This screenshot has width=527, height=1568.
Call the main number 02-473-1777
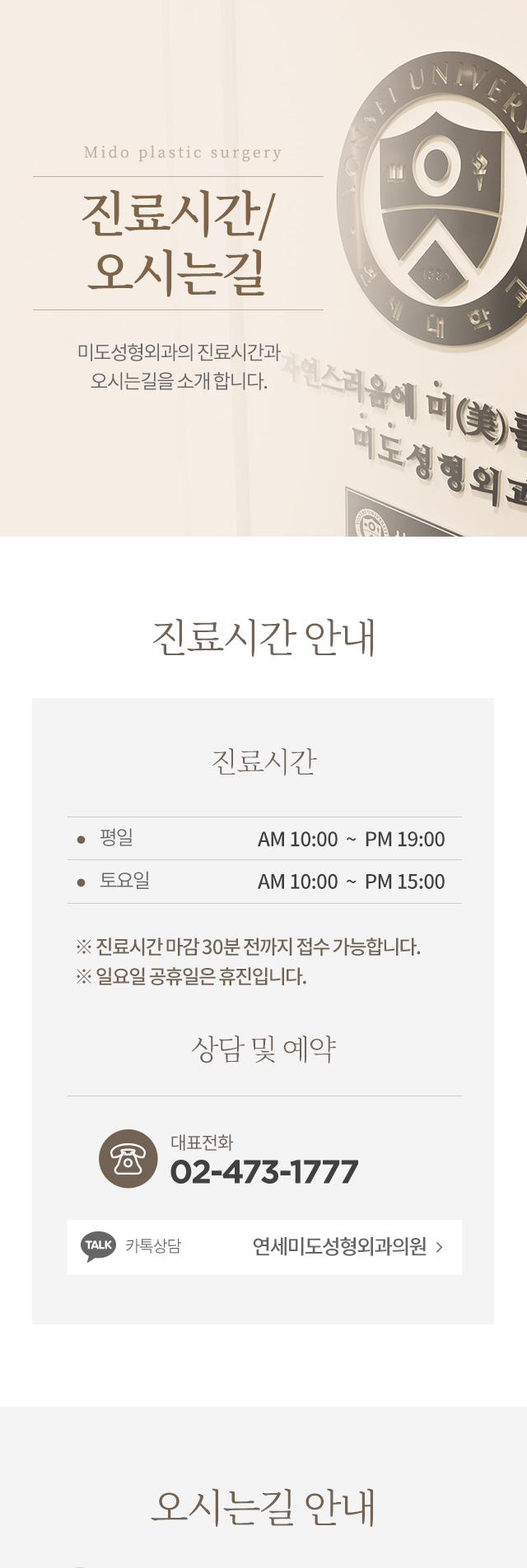(263, 1171)
